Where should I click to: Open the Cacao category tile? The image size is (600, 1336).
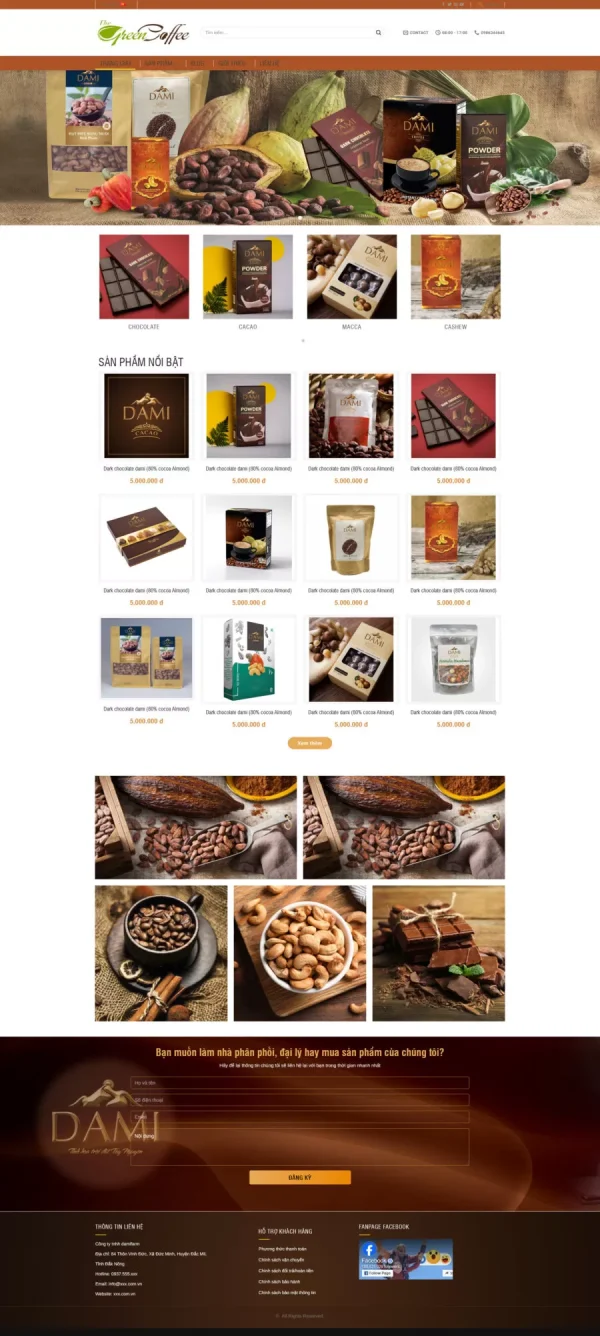pos(248,277)
